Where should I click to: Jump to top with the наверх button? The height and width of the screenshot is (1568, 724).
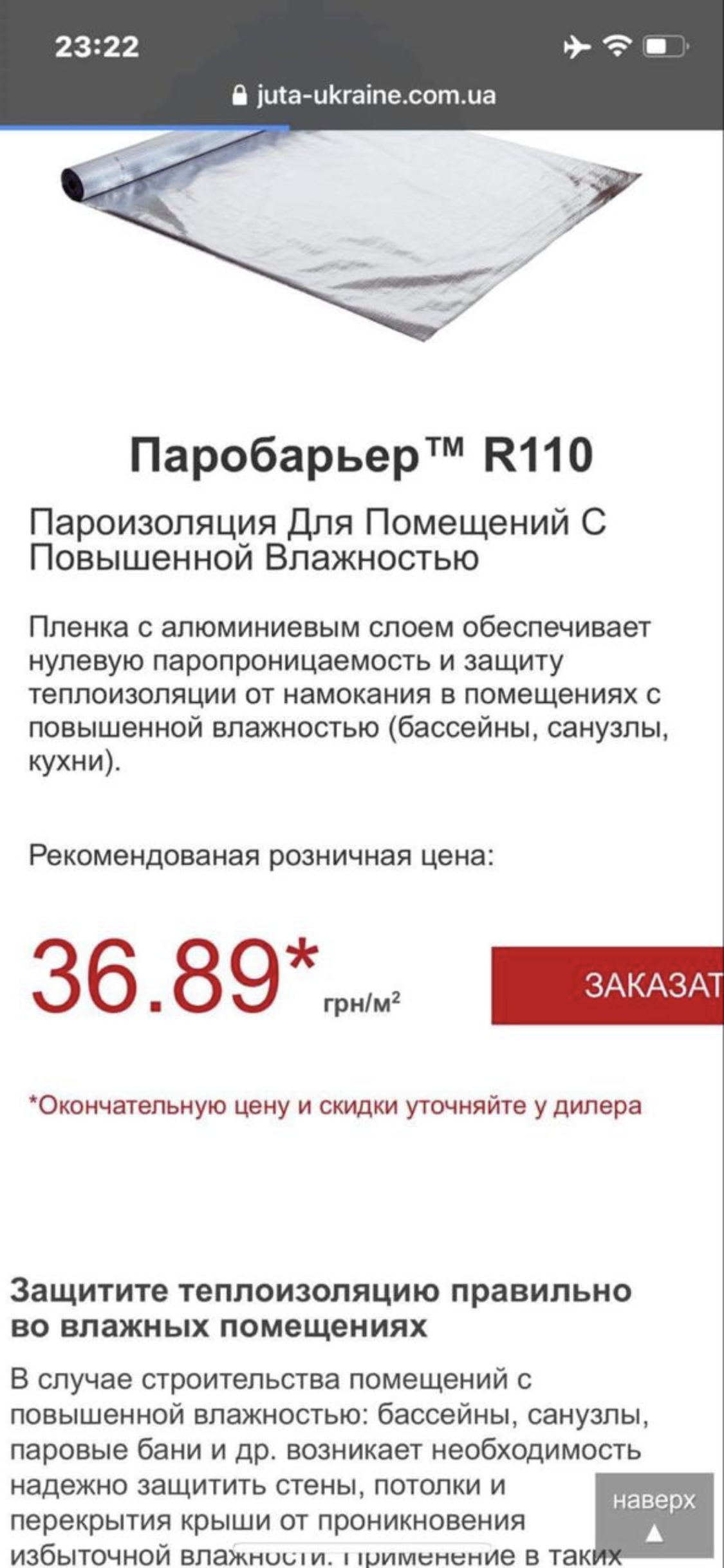tap(654, 1513)
